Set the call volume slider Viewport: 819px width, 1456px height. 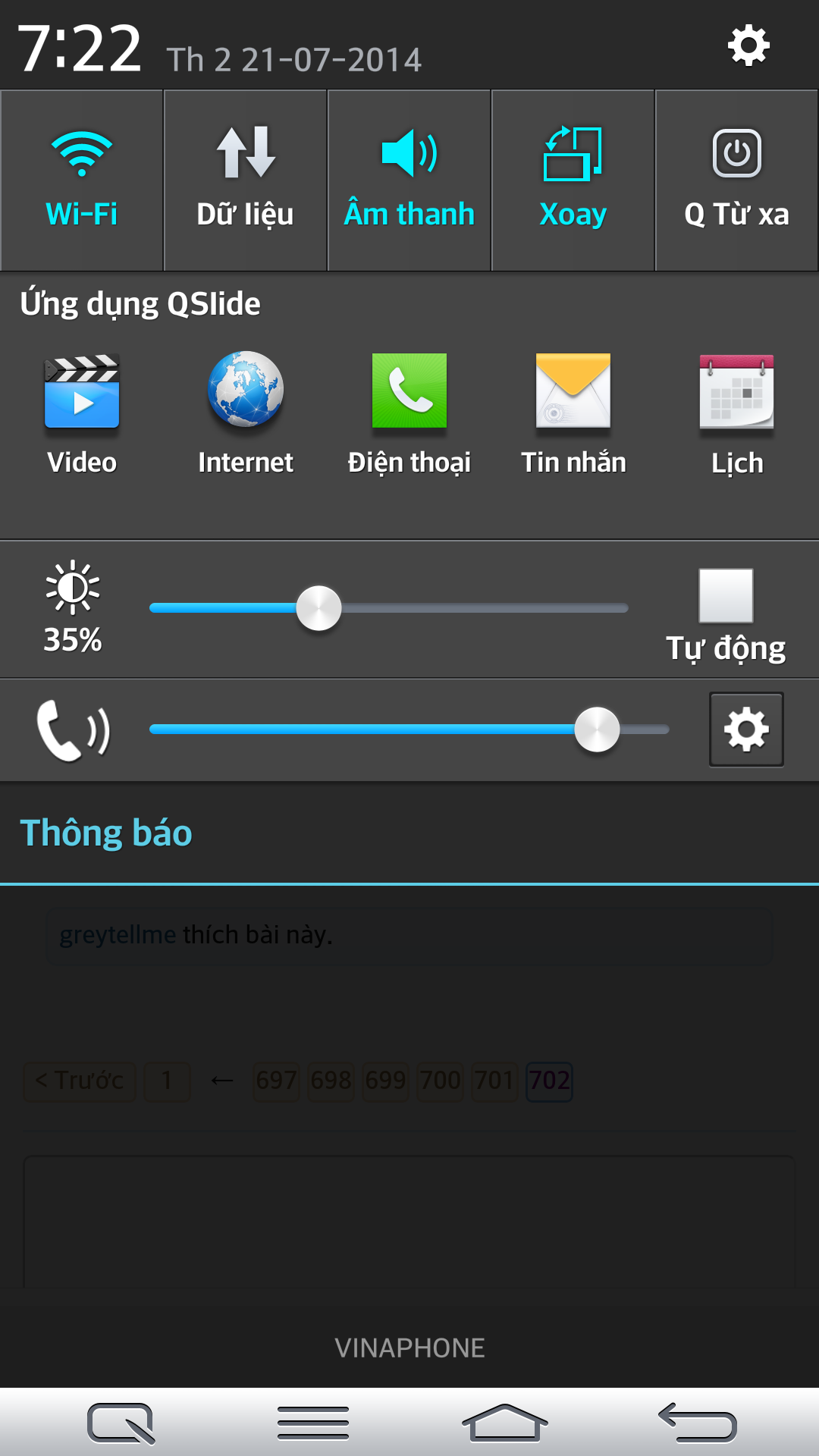coord(597,730)
